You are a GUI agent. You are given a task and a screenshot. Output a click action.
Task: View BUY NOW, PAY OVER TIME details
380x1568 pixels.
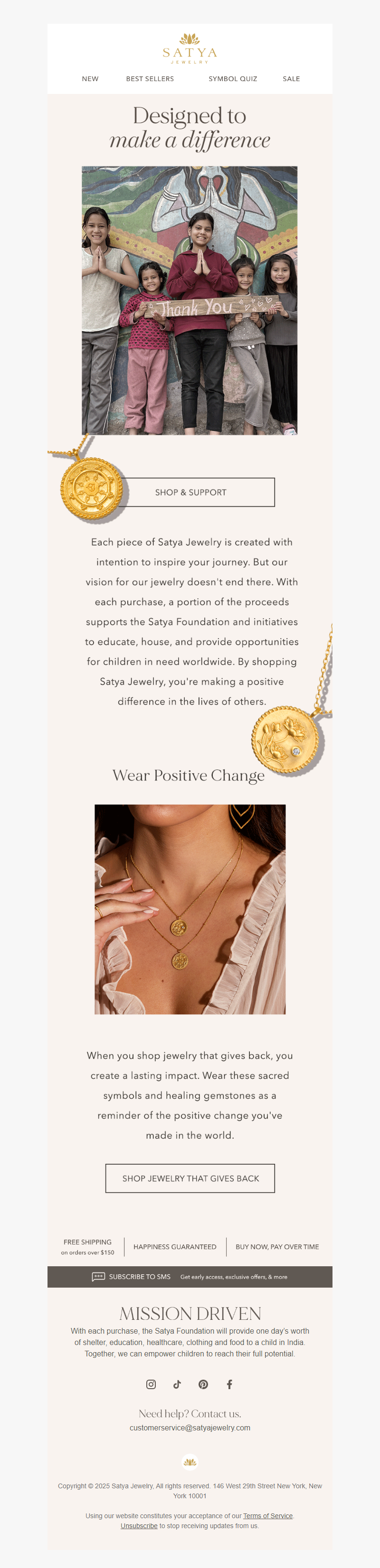click(x=277, y=1246)
